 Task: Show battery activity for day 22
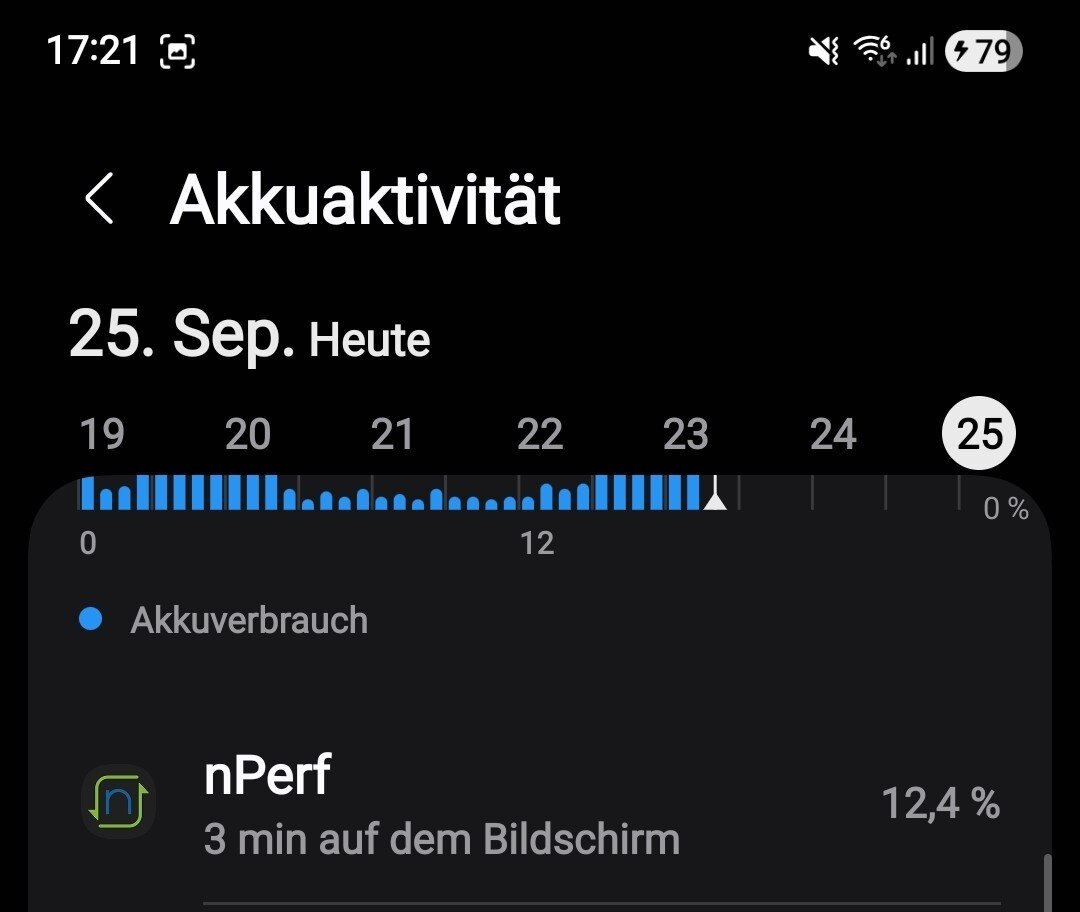coord(540,435)
